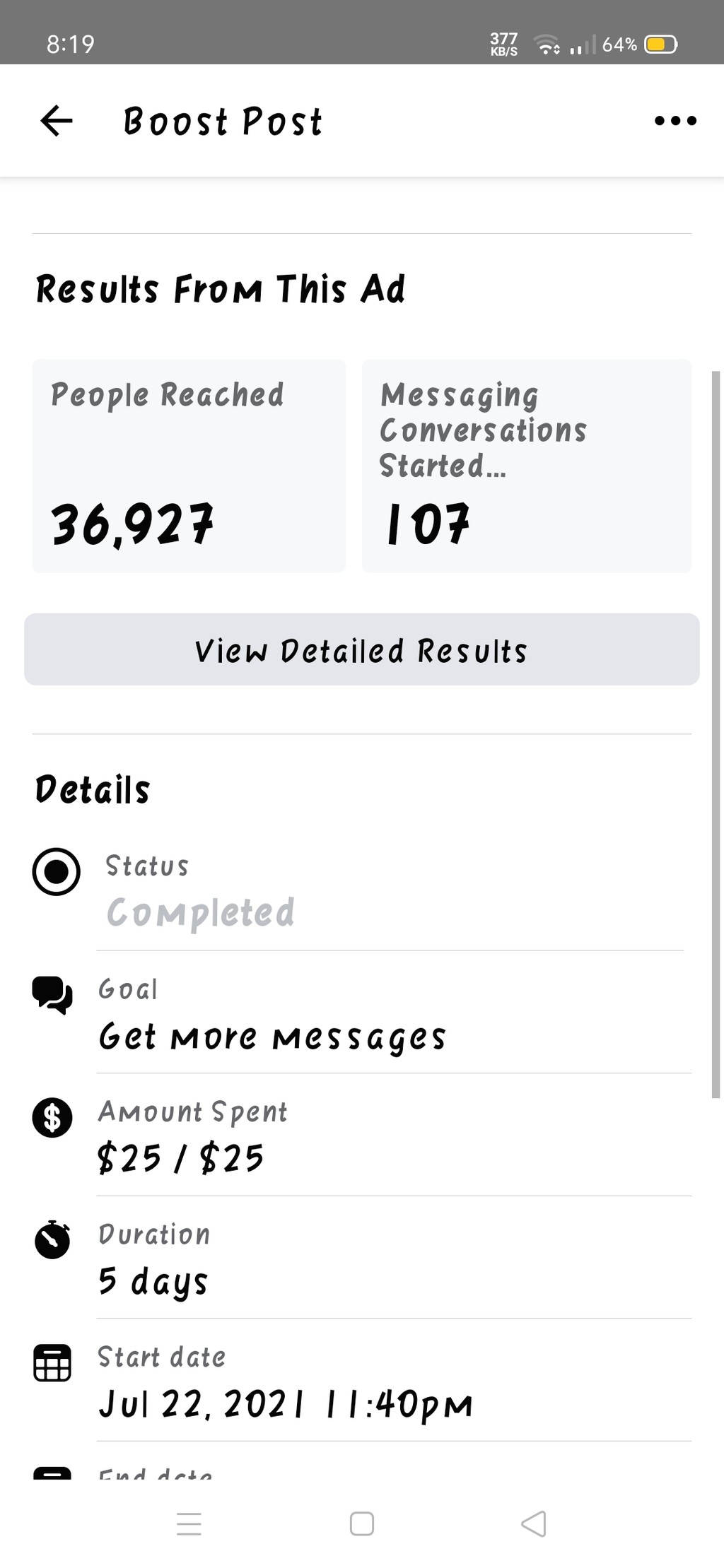724x1568 pixels.
Task: Open the three-dot overflow menu
Action: pos(675,121)
